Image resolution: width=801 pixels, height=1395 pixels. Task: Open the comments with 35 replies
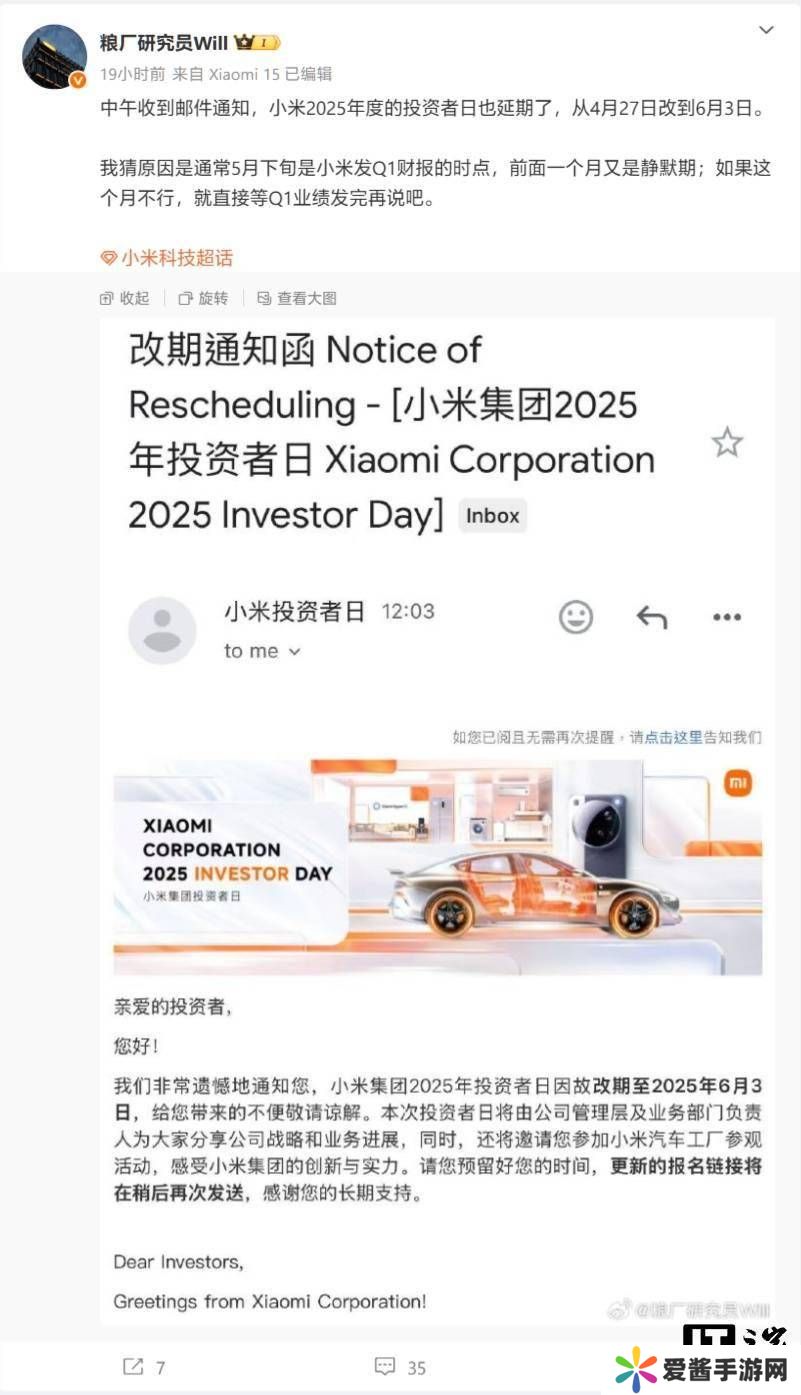coord(400,1366)
